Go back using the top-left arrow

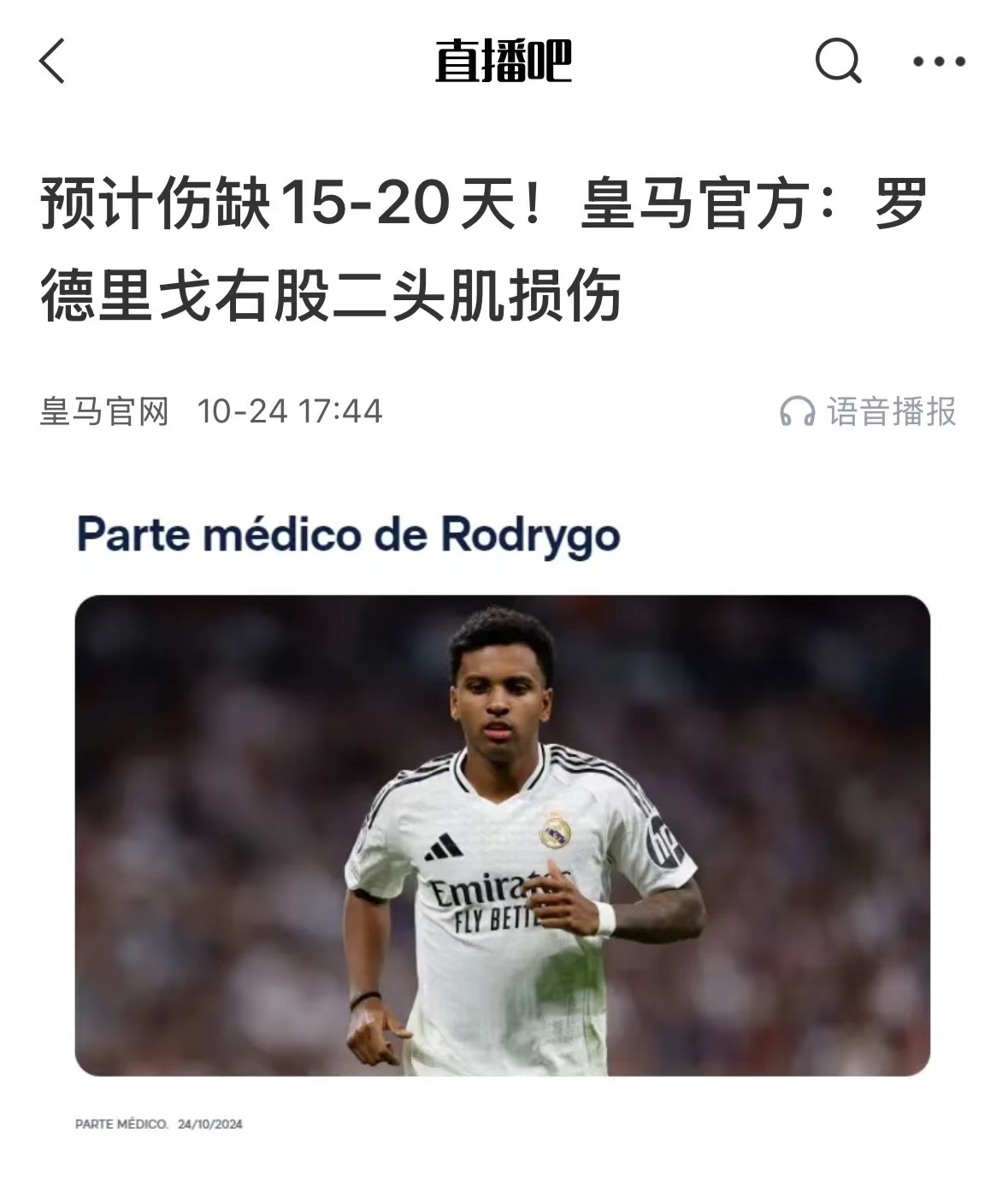(52, 62)
